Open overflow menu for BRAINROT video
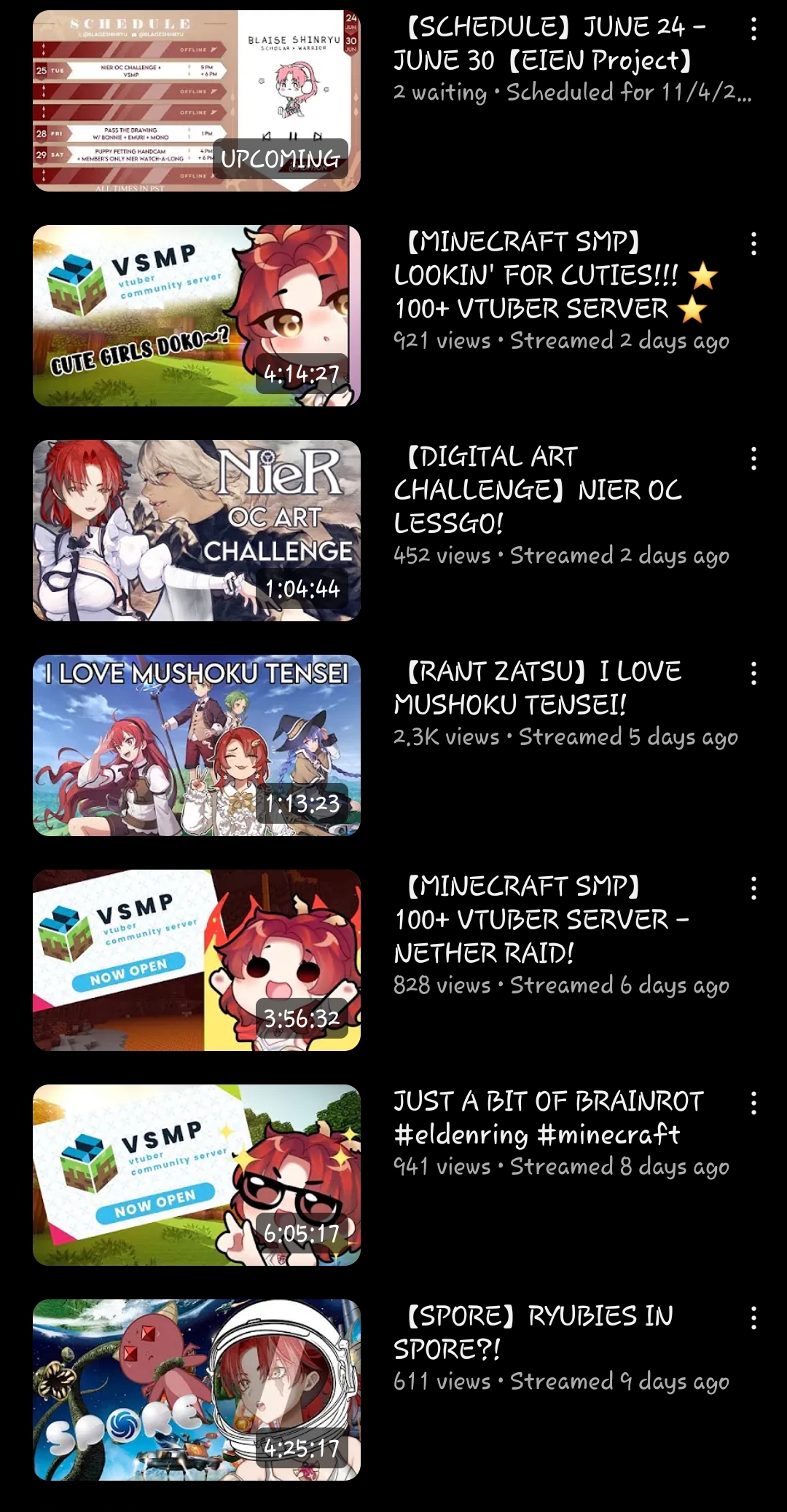 pos(753,1103)
